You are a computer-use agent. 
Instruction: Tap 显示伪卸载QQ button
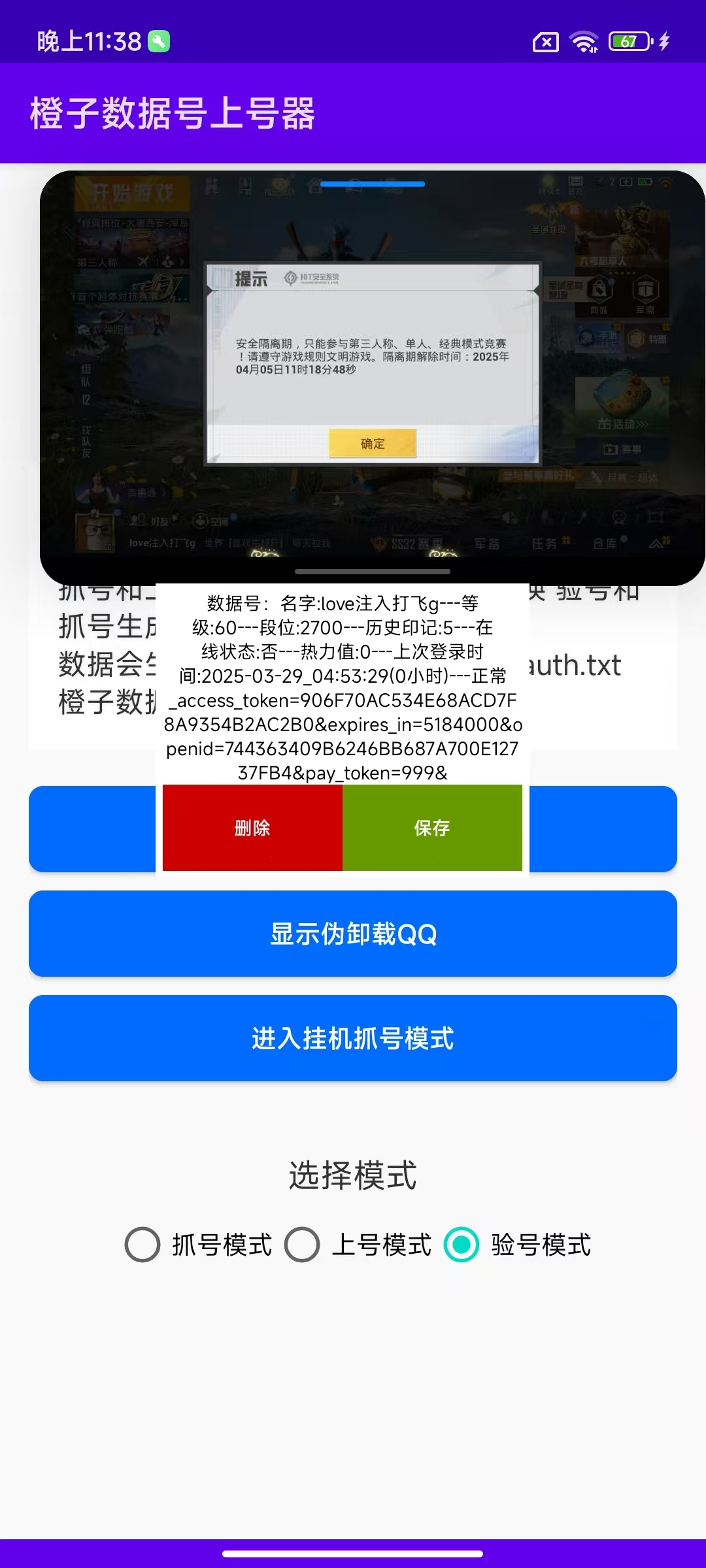pyautogui.click(x=353, y=934)
